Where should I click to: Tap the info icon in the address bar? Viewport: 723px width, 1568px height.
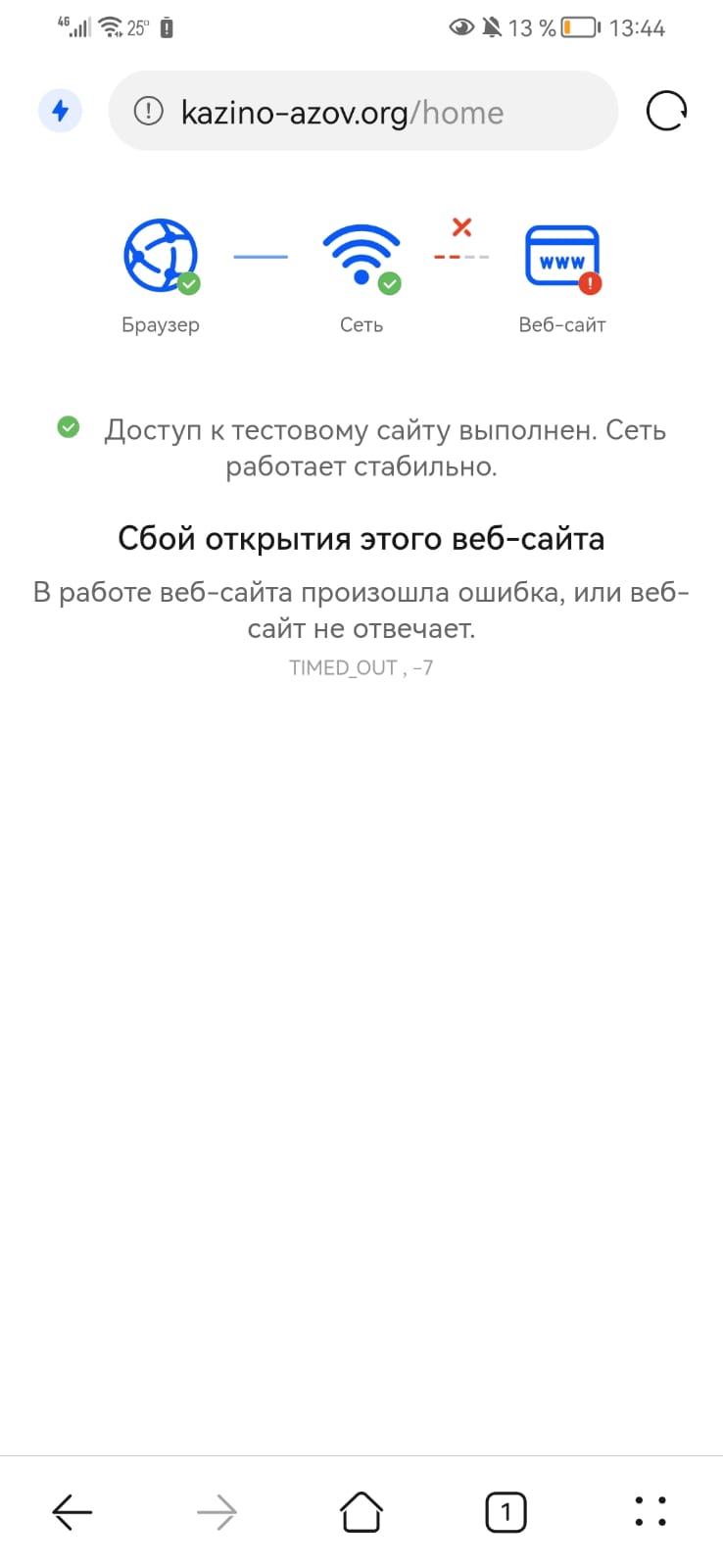pyautogui.click(x=147, y=112)
